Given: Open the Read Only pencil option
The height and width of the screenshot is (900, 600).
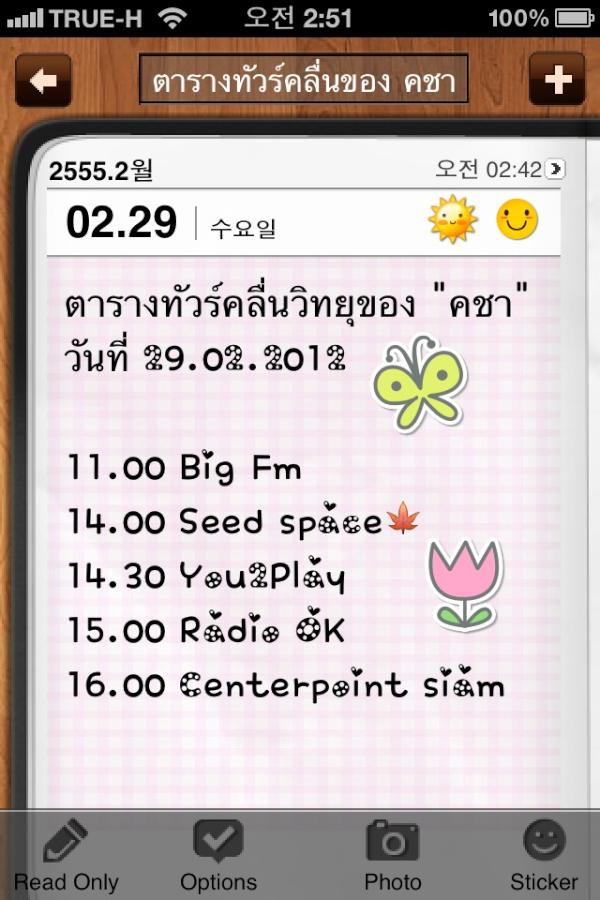Looking at the screenshot, I should [66, 855].
